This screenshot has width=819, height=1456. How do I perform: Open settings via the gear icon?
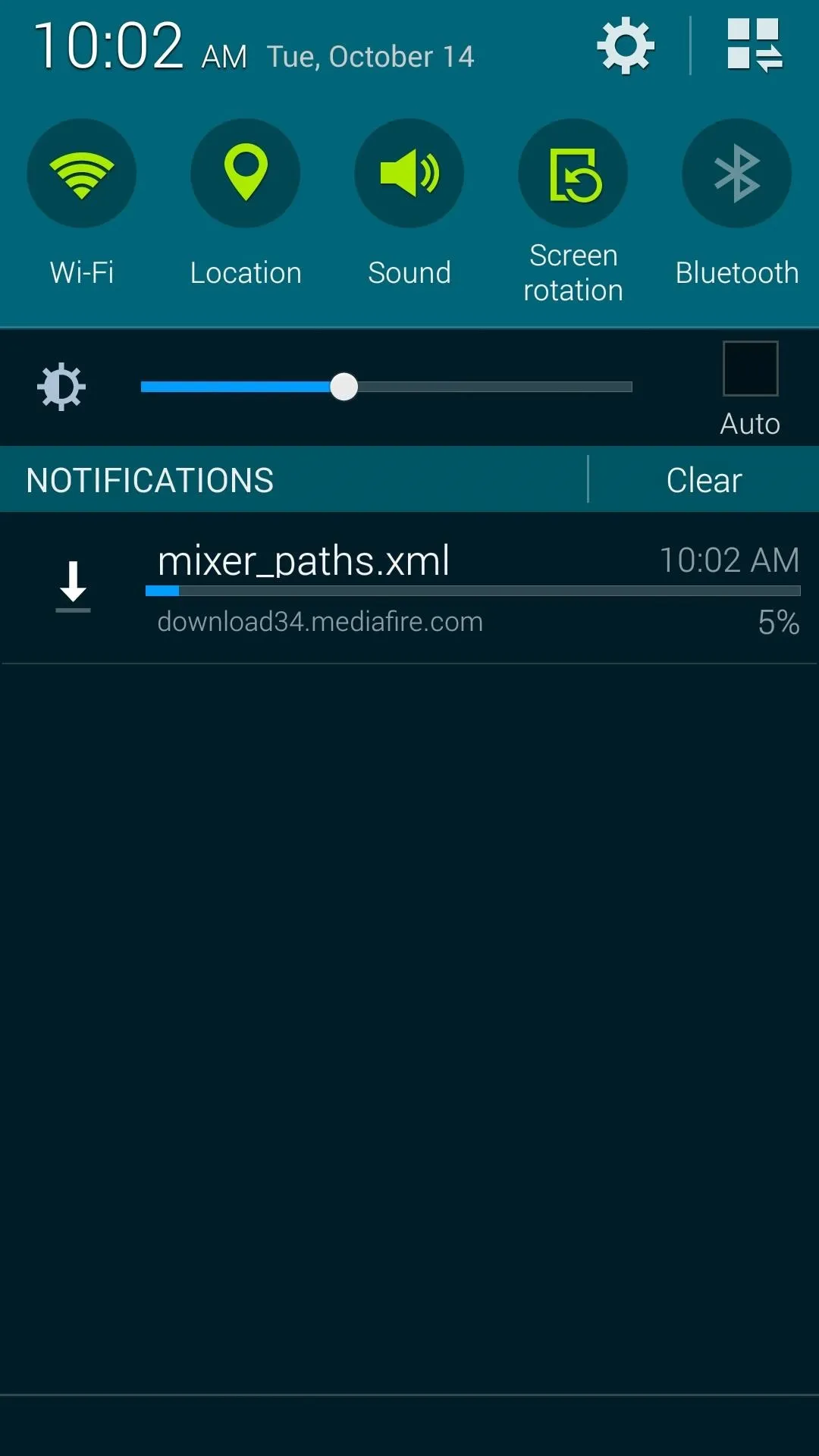click(x=626, y=46)
